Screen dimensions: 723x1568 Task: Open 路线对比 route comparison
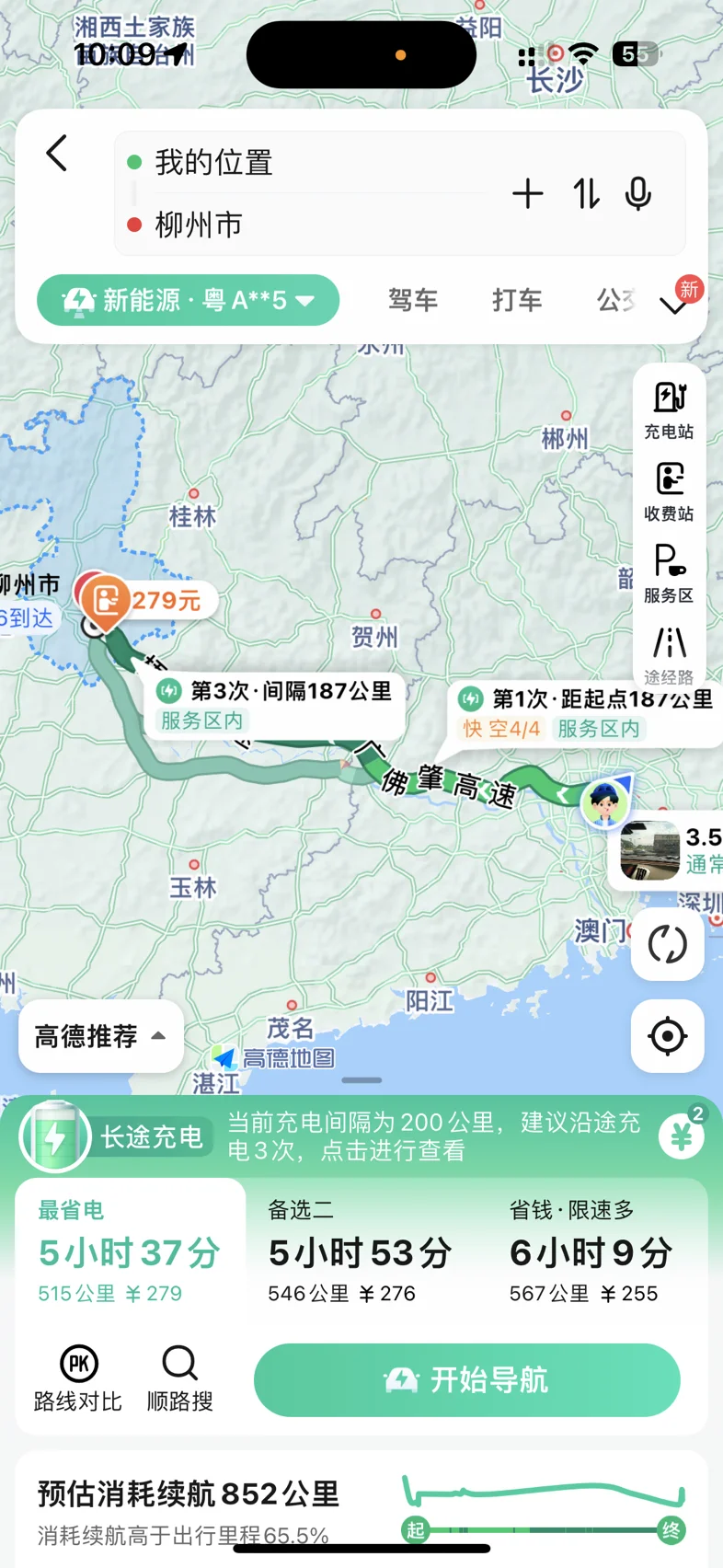(78, 1378)
